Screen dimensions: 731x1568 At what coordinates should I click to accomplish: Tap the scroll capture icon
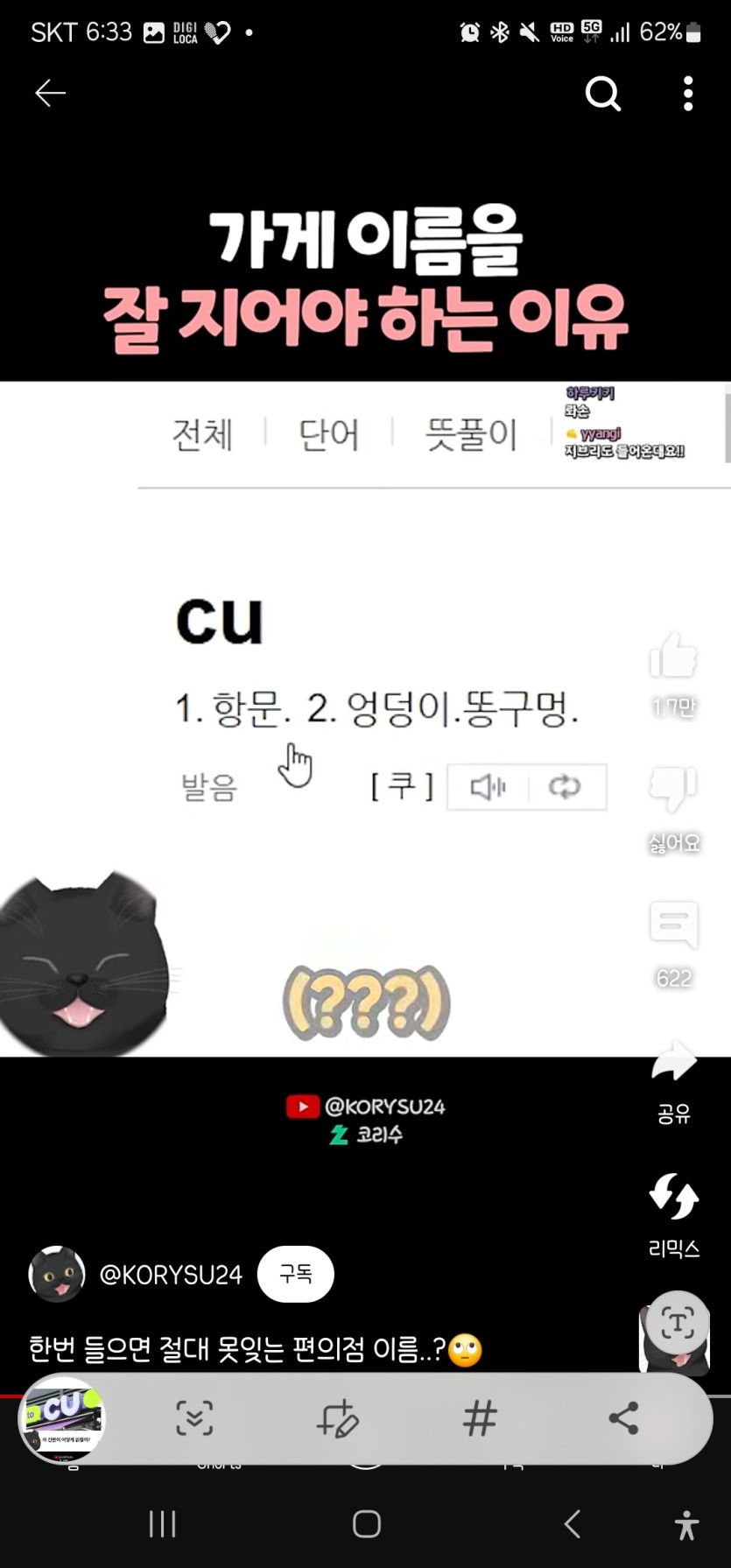pyautogui.click(x=194, y=1418)
